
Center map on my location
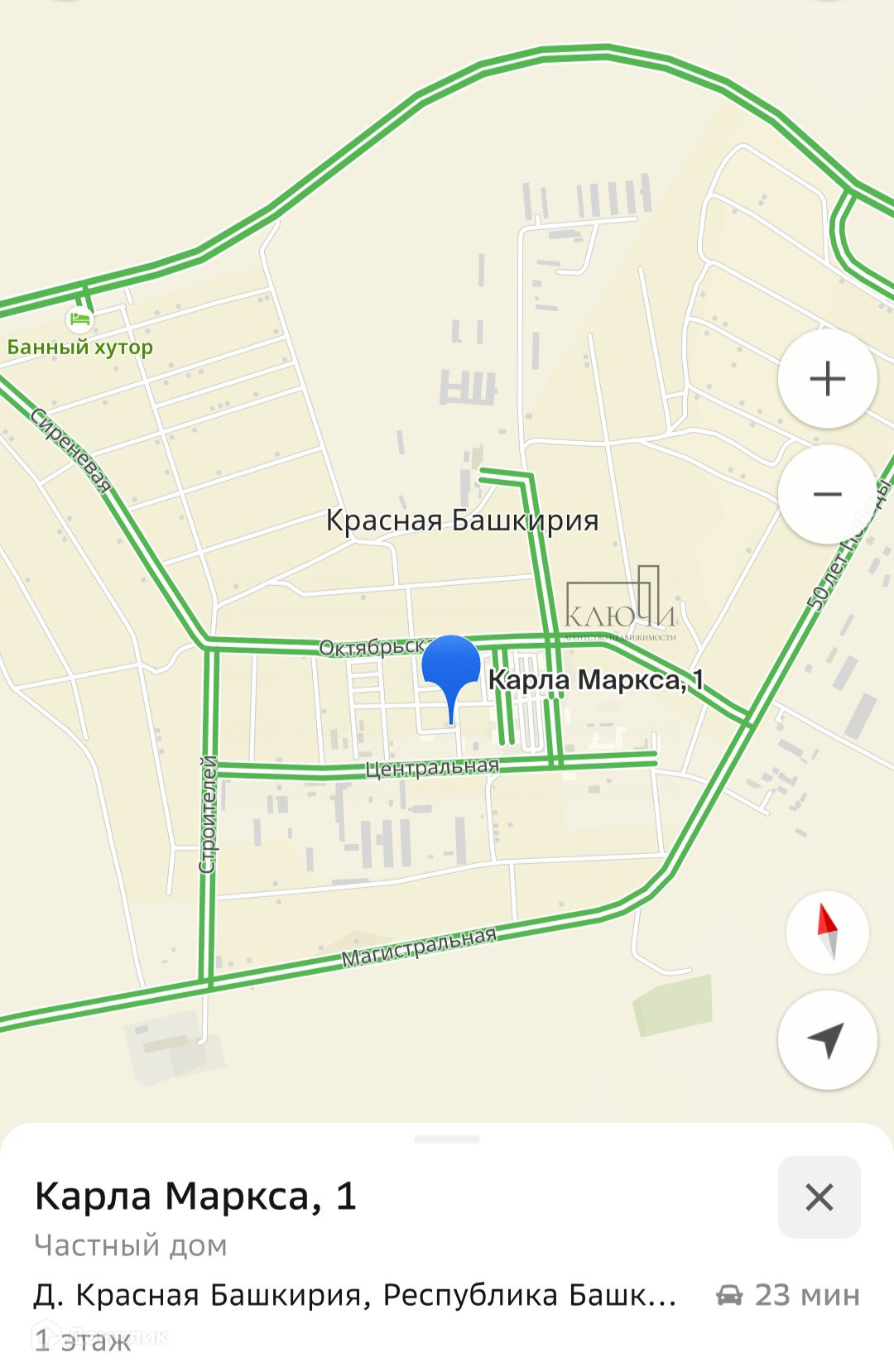(827, 1039)
